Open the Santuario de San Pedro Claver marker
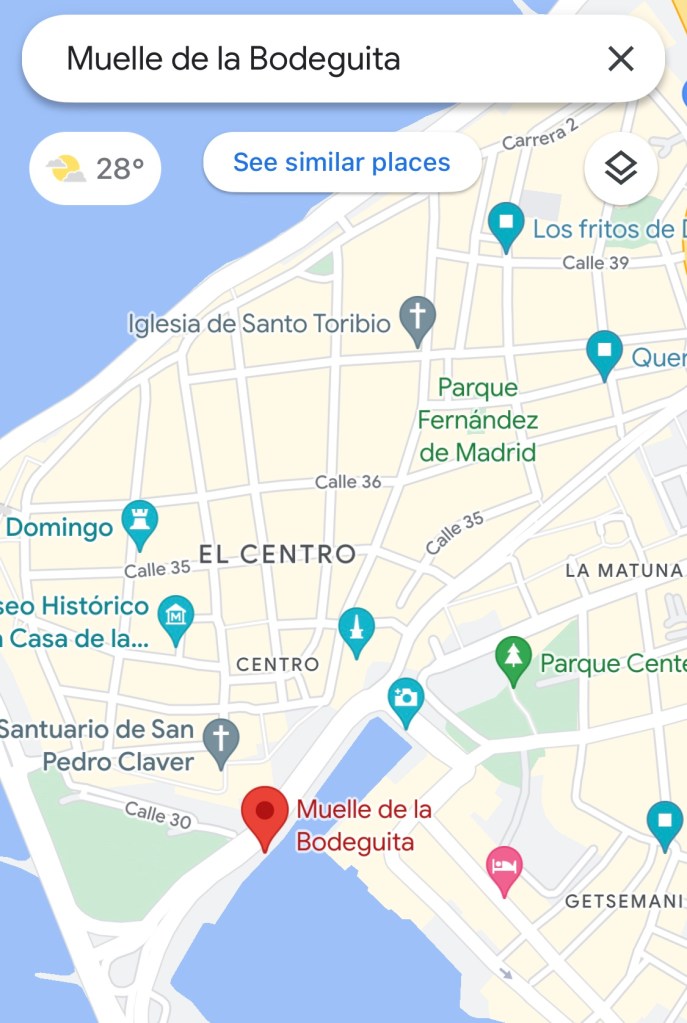 coord(221,741)
